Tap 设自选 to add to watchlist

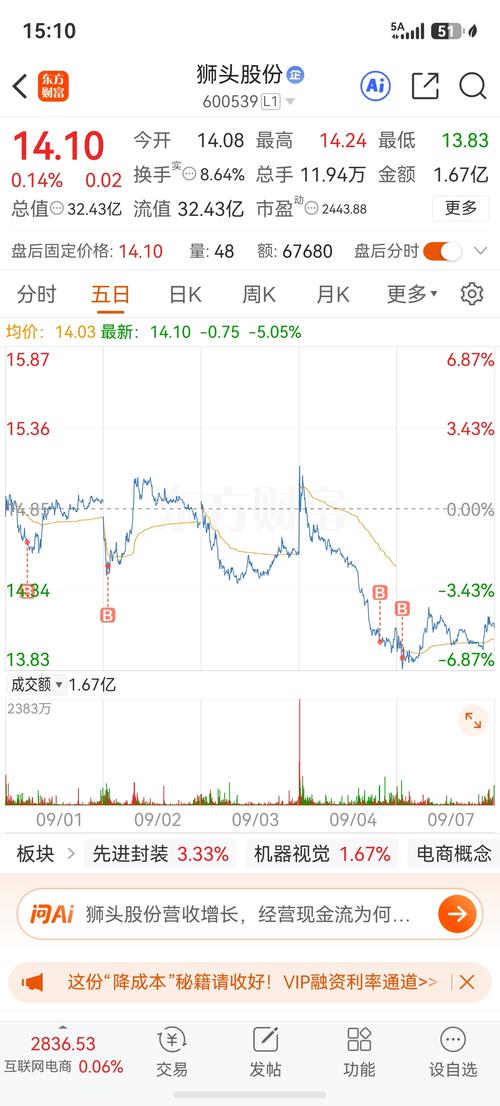point(453,1052)
